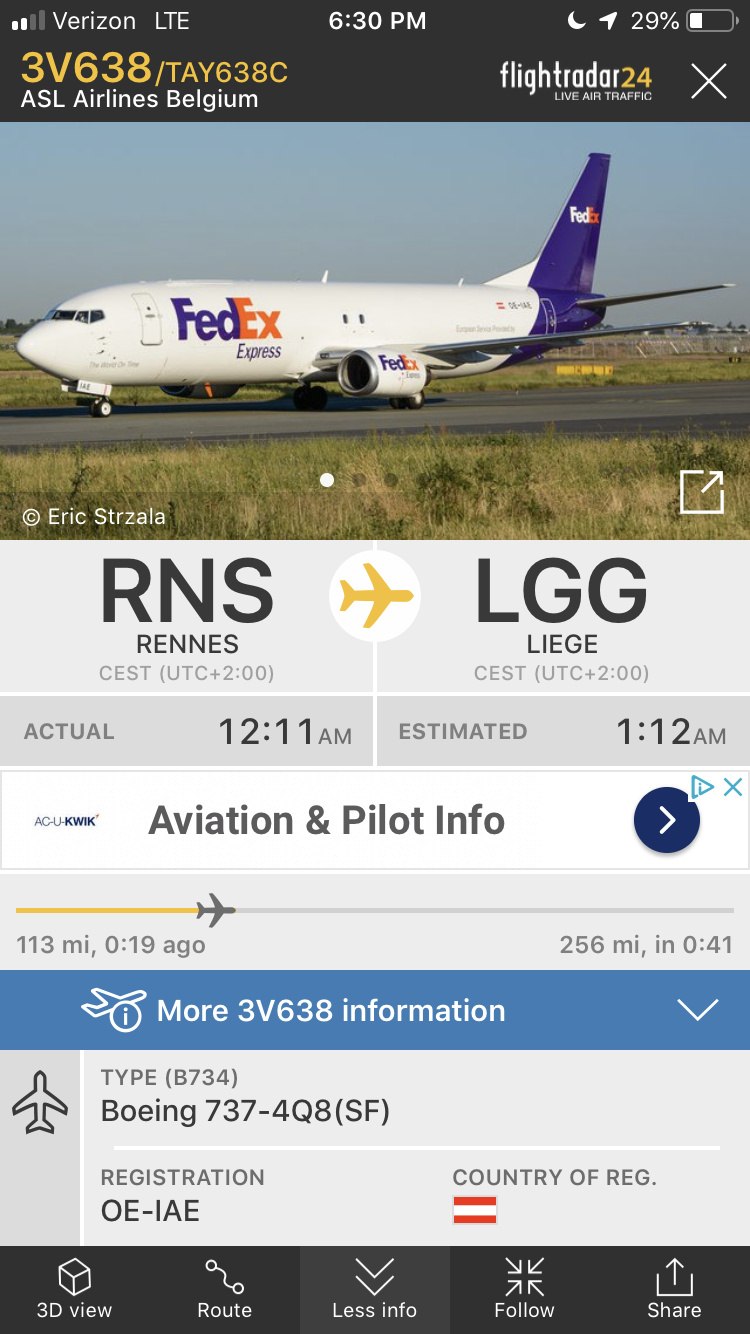This screenshot has height=1334, width=750.
Task: Collapse details with Less info
Action: (374, 1289)
